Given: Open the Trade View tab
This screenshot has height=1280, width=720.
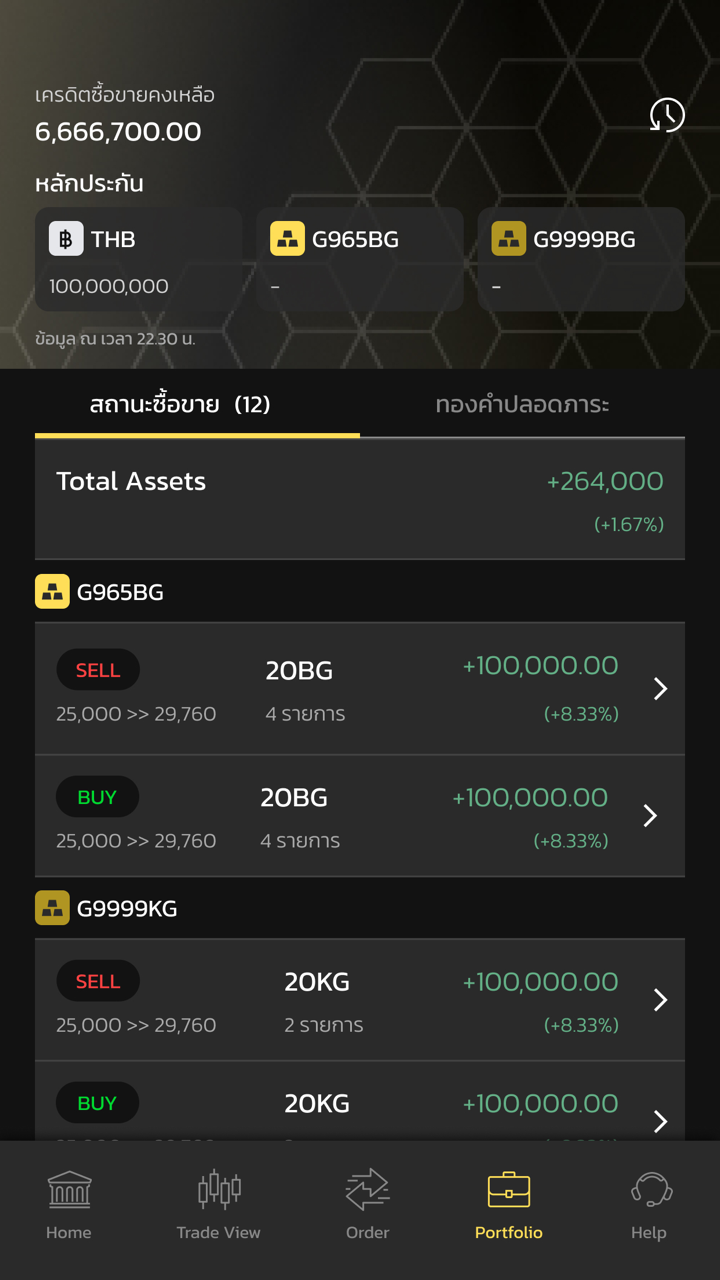Looking at the screenshot, I should coord(218,1206).
